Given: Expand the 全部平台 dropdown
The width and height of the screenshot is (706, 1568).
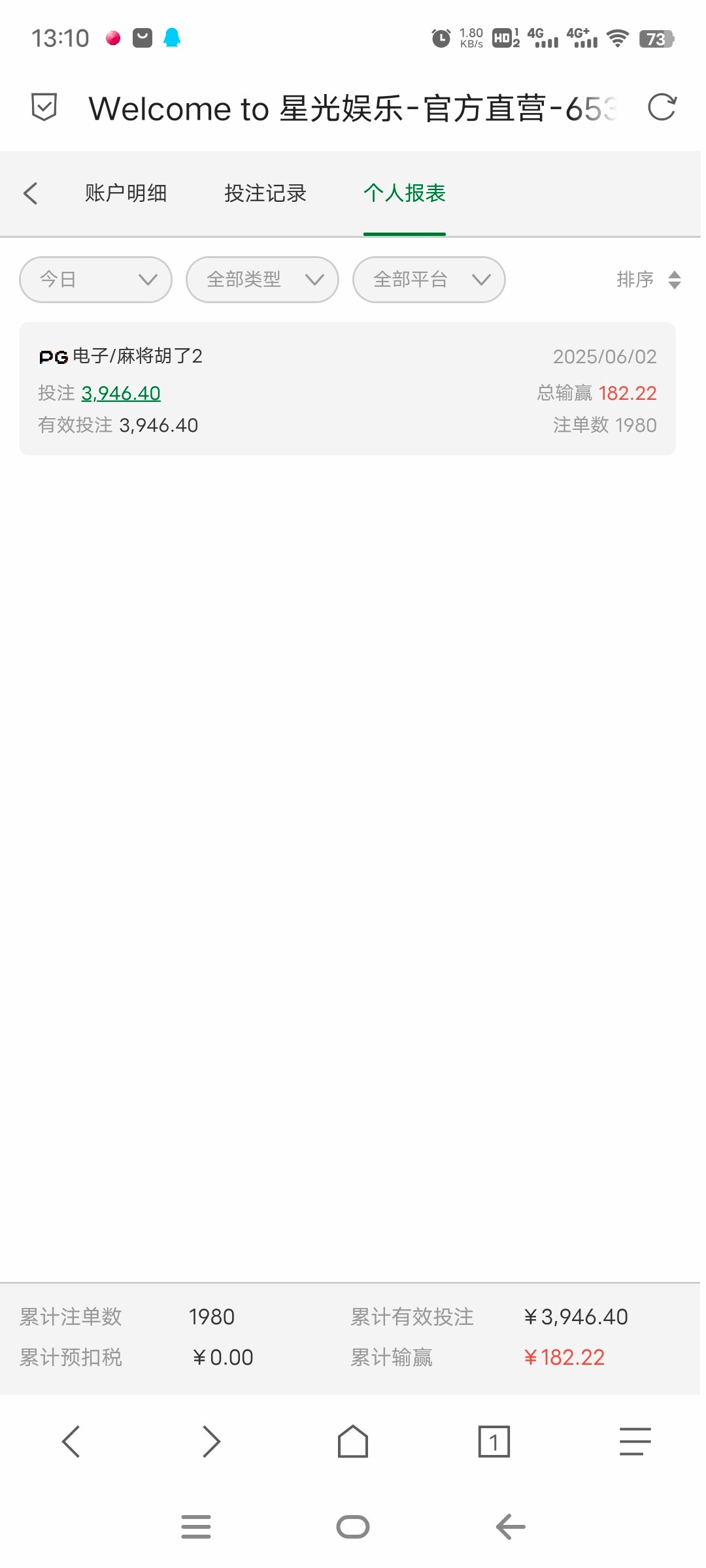Looking at the screenshot, I should 429,280.
